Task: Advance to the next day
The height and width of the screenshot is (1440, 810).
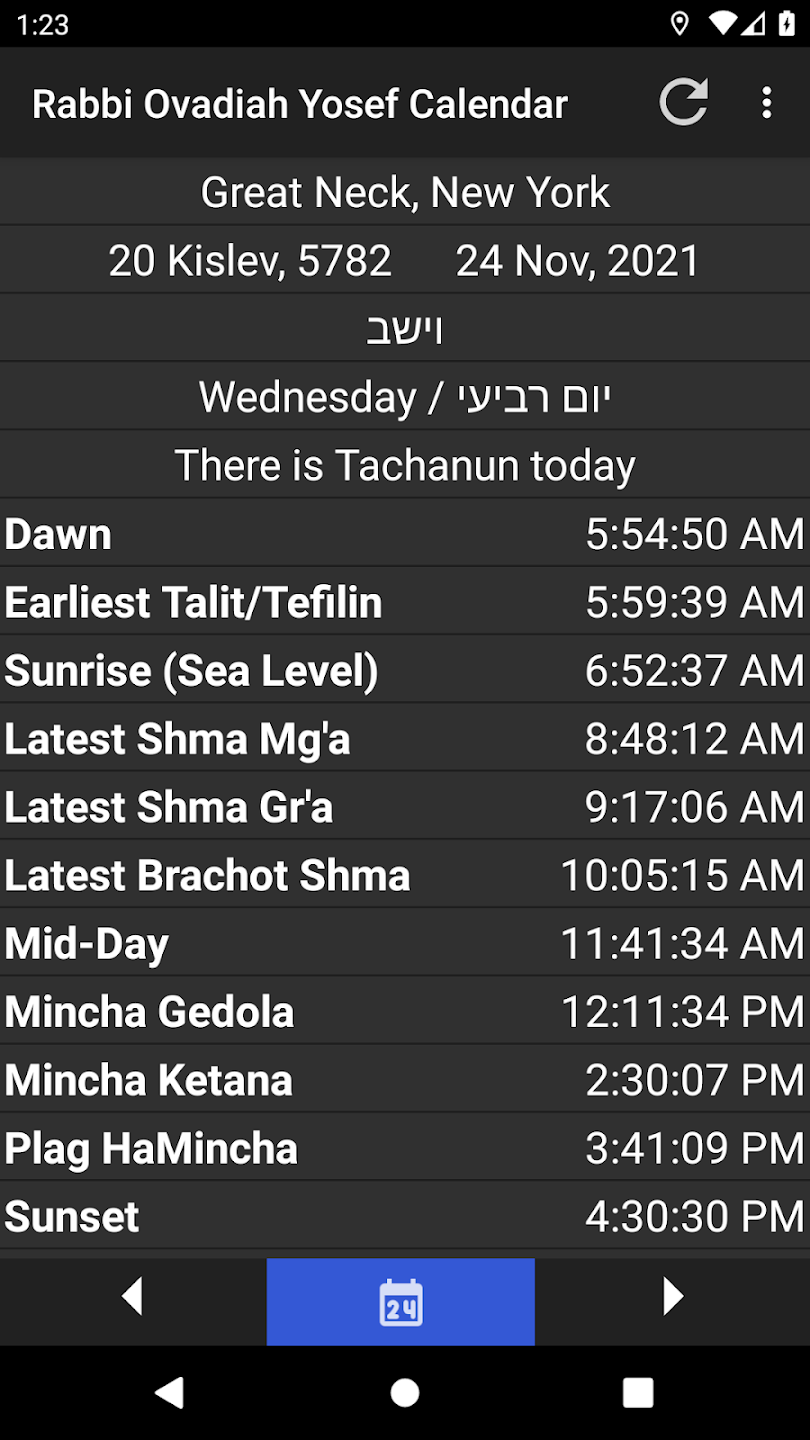Action: (673, 1297)
